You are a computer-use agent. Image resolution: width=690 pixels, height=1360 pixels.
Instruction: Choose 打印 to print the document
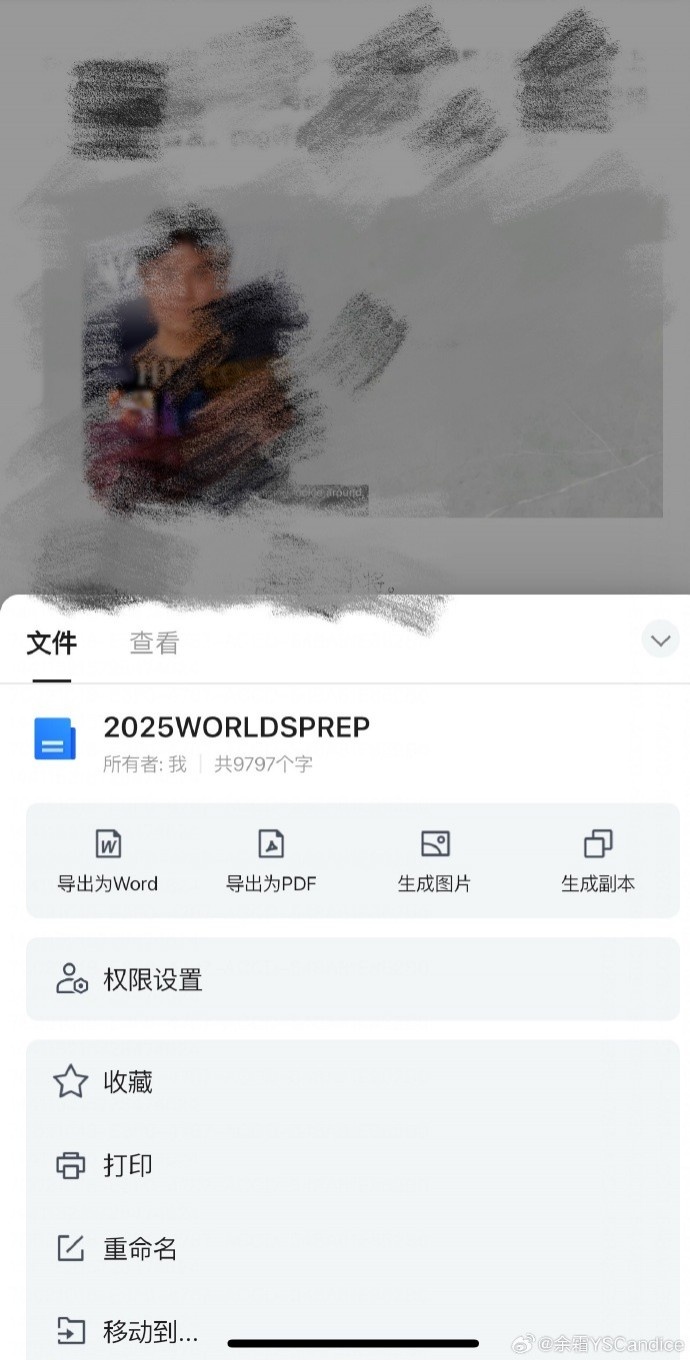pos(128,1165)
